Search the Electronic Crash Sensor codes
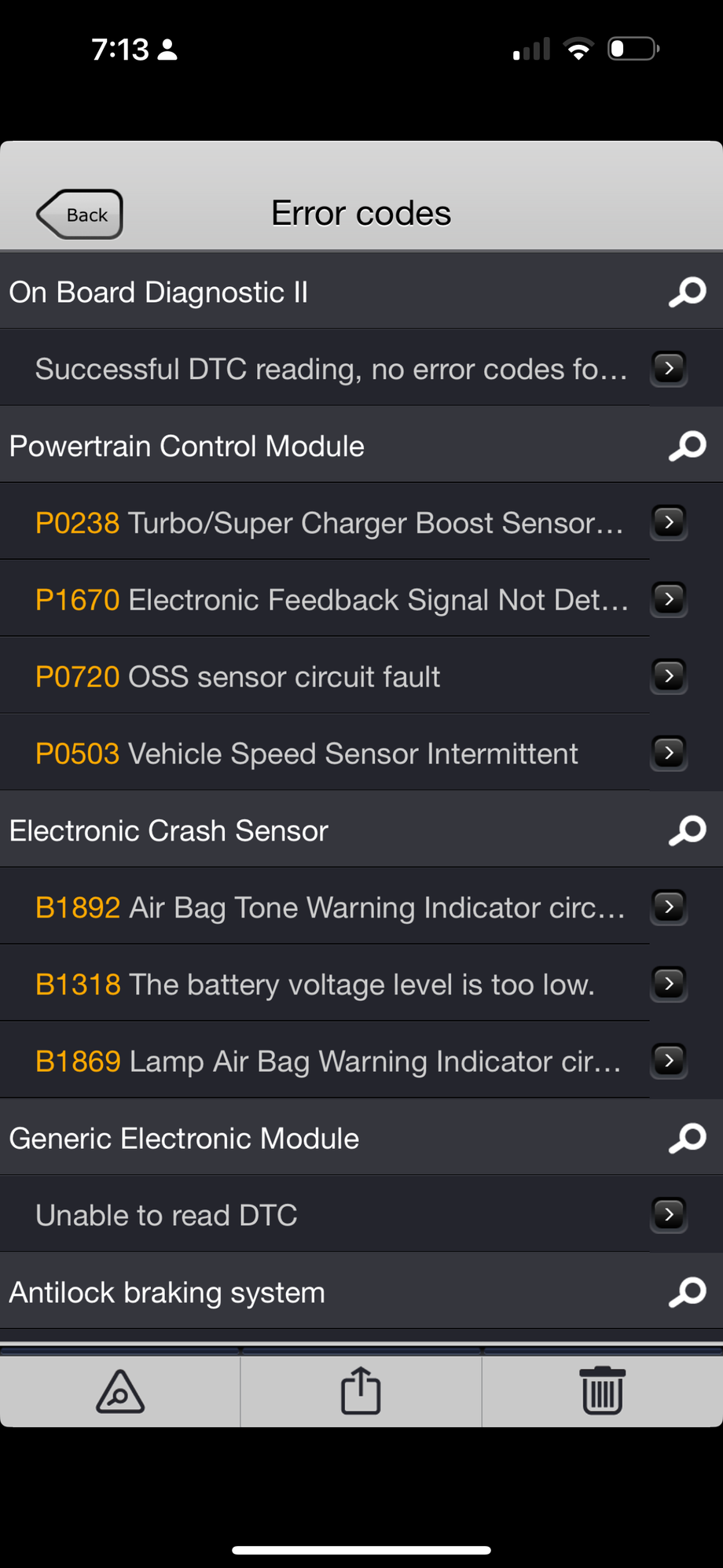 coord(686,830)
